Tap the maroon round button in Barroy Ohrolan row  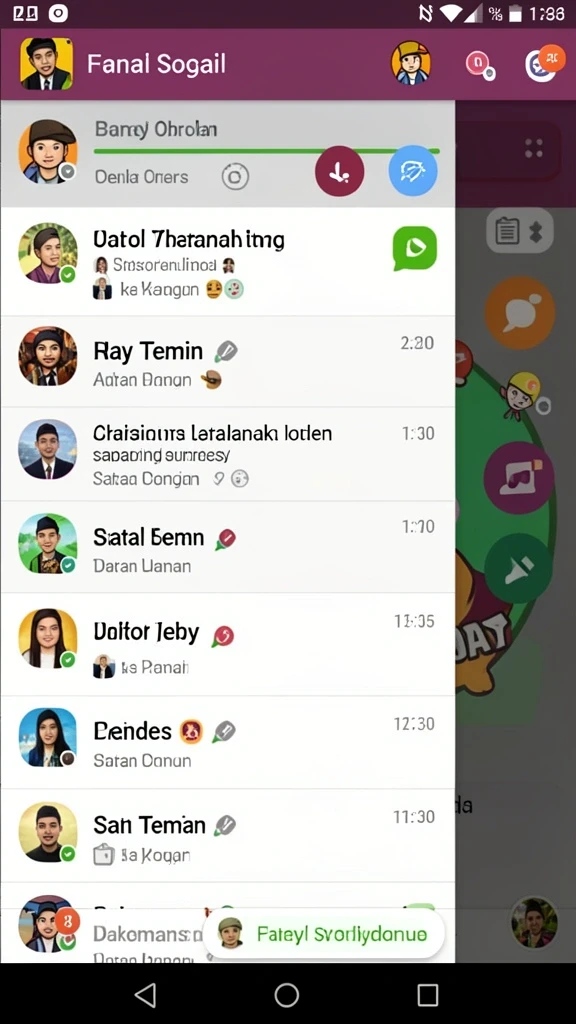click(x=340, y=171)
